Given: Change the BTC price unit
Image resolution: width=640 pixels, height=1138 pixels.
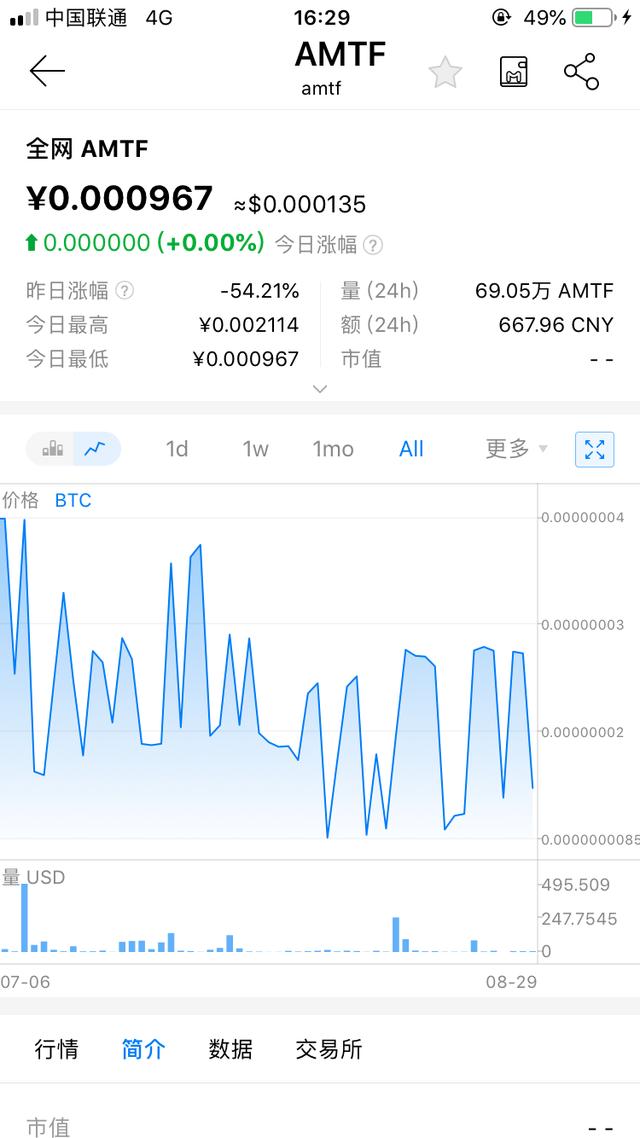Looking at the screenshot, I should (x=73, y=500).
